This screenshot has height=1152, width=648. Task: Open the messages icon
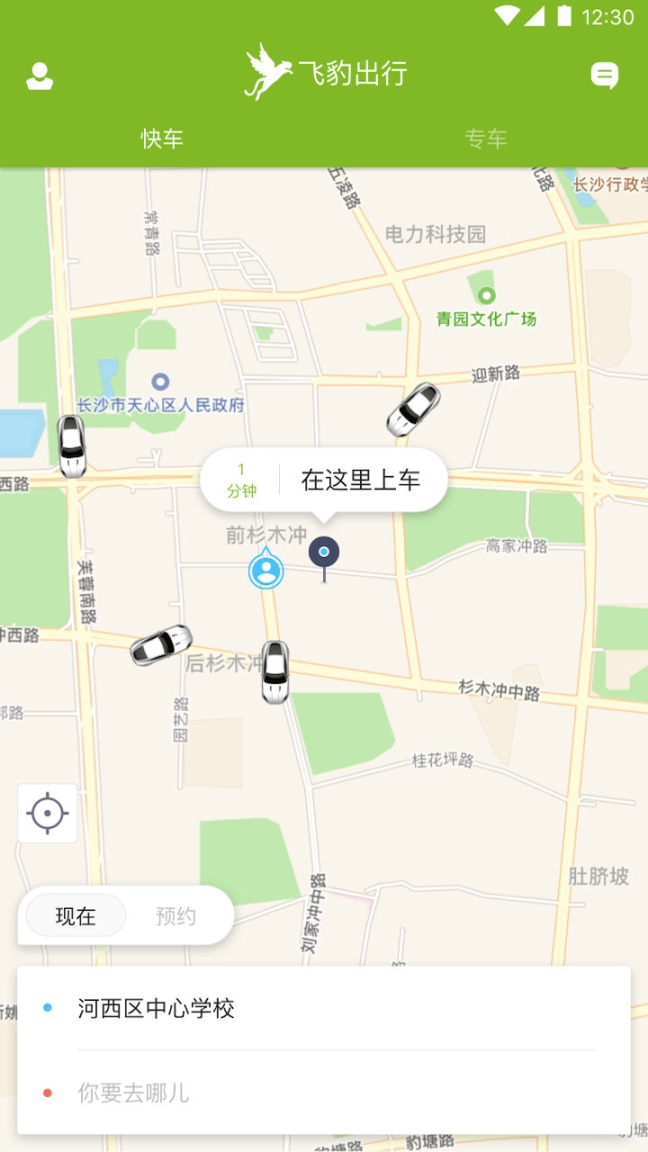click(x=604, y=76)
